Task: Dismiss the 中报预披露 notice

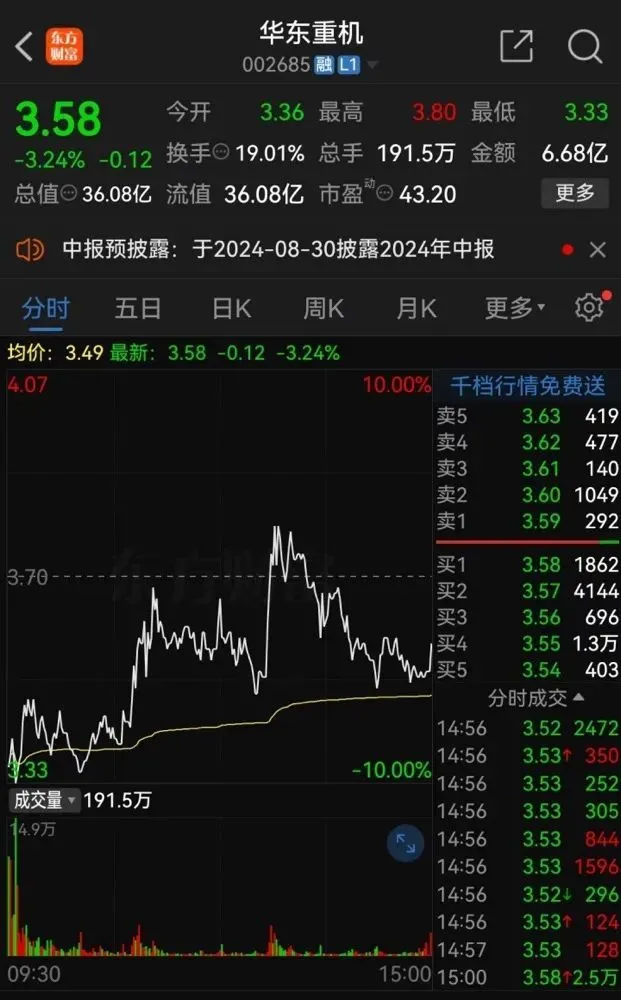Action: coord(597,249)
